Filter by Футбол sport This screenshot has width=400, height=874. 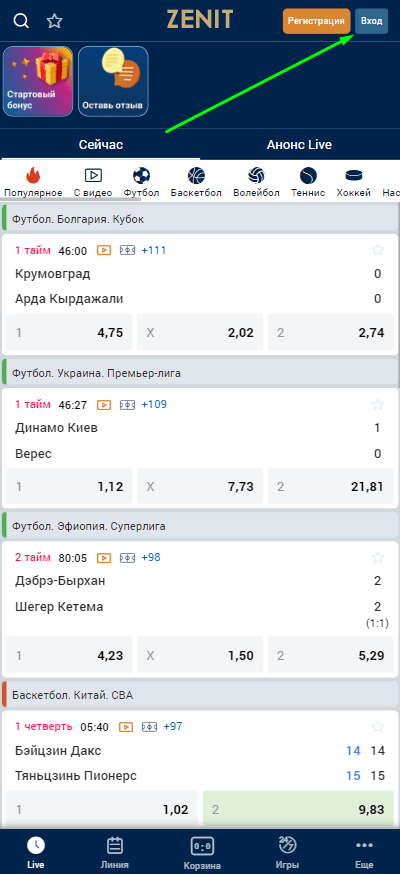pos(142,183)
